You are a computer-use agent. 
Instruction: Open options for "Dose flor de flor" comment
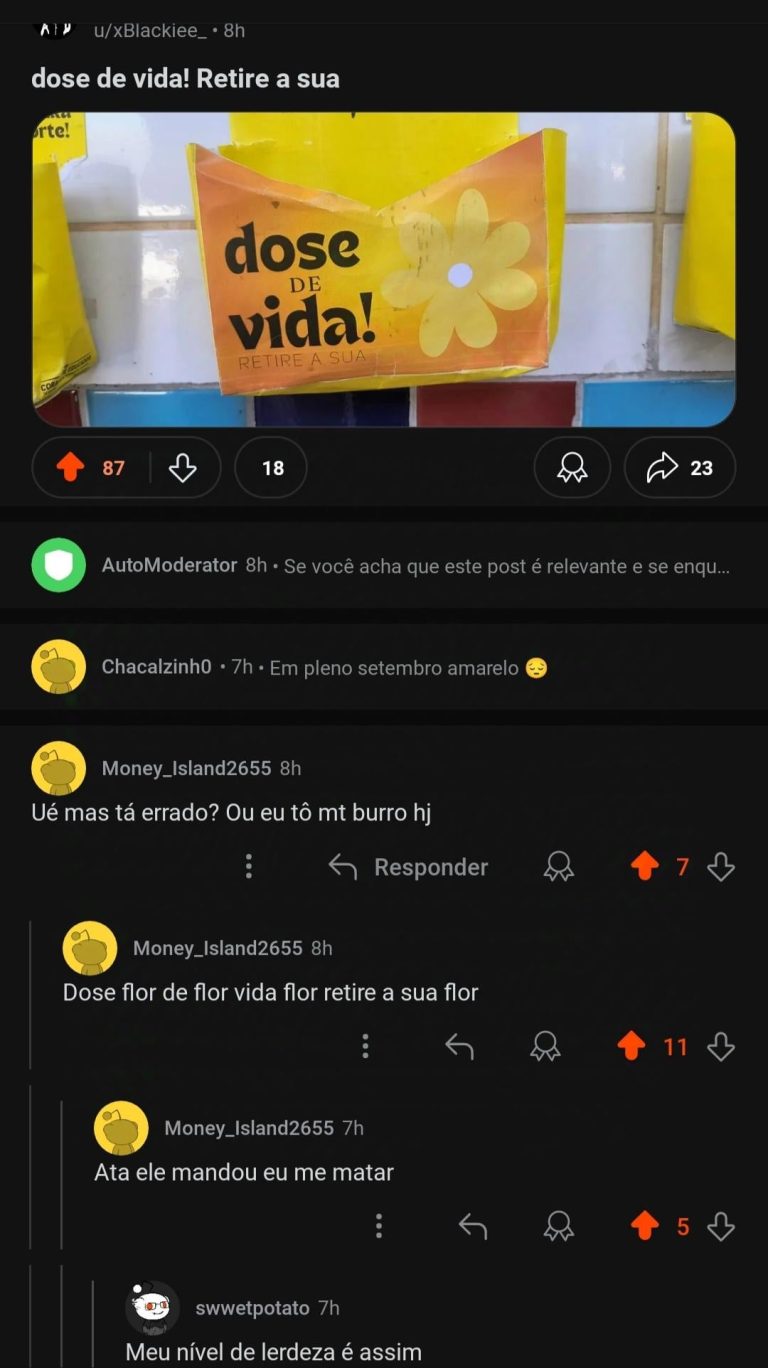[365, 1047]
